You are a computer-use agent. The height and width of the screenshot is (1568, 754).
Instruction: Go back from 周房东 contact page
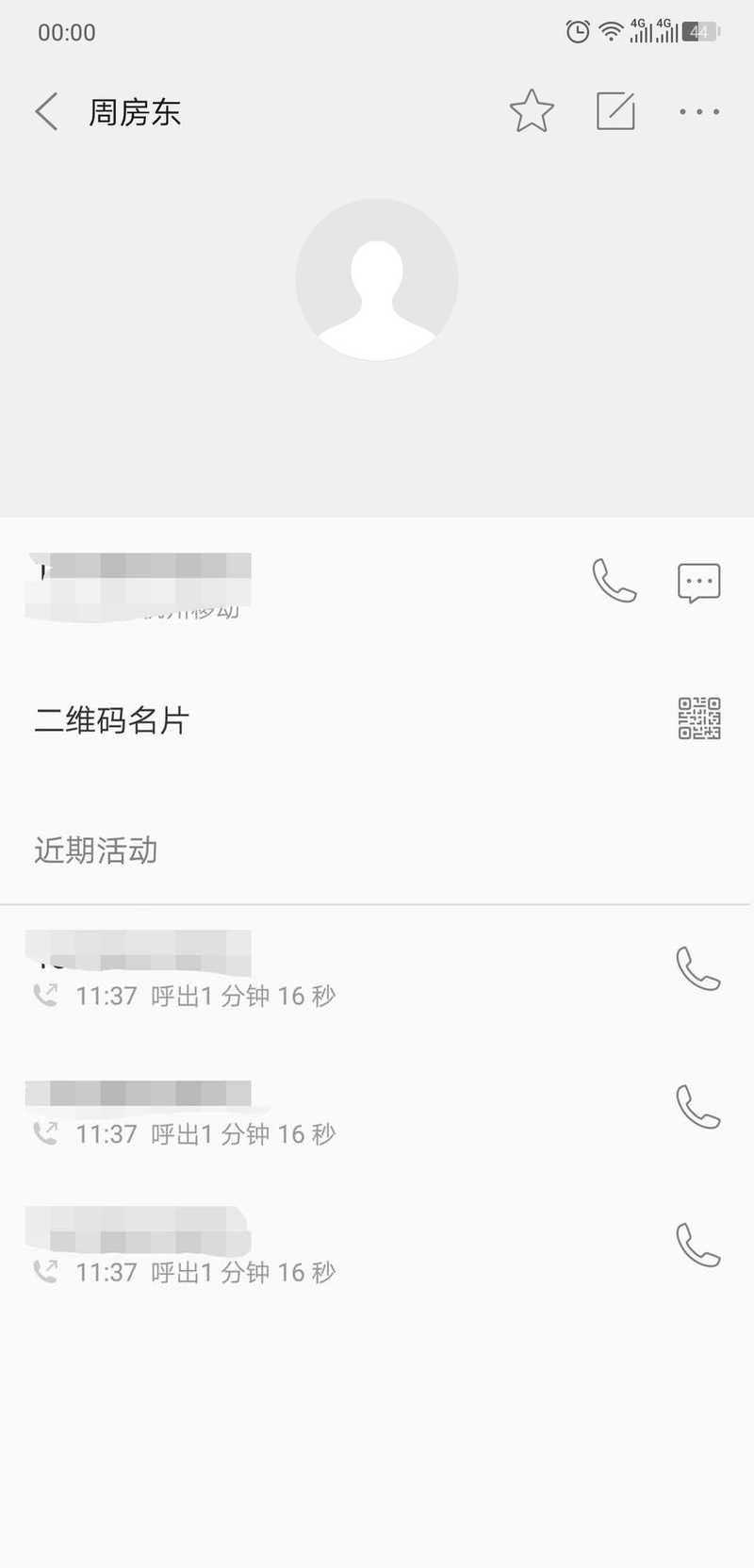(46, 111)
